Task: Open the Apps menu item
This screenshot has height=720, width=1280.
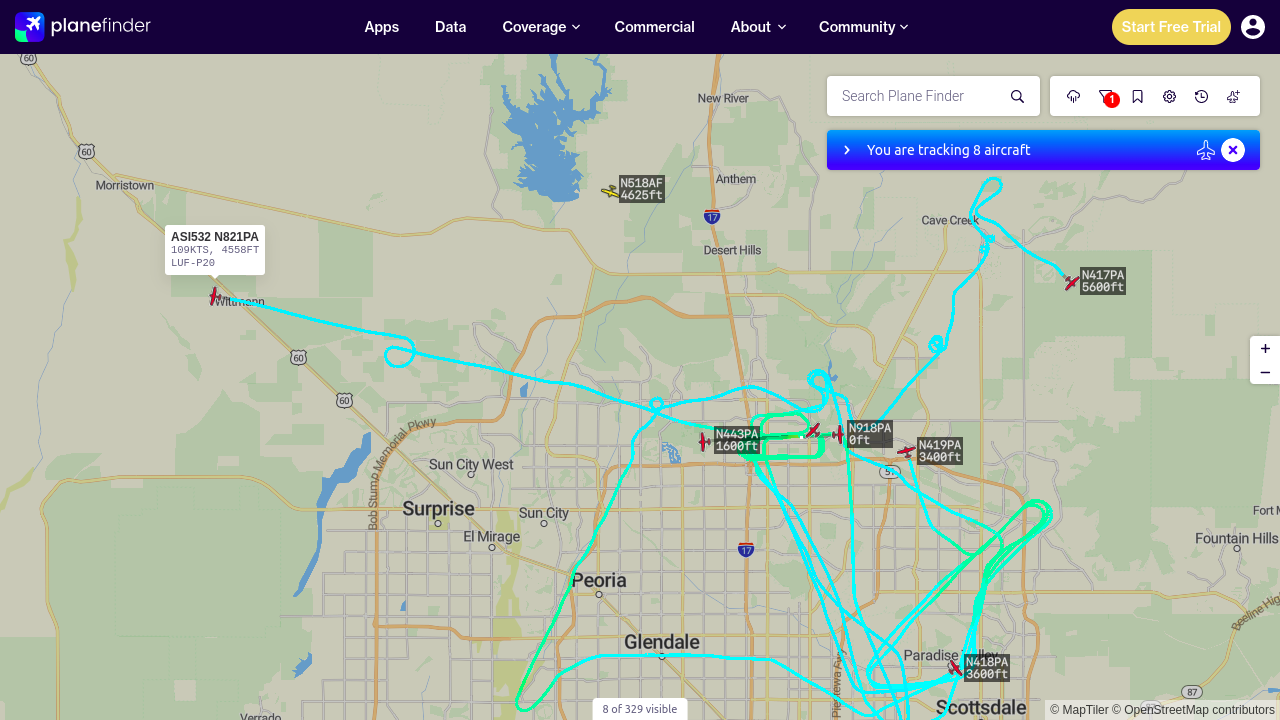Action: click(381, 27)
